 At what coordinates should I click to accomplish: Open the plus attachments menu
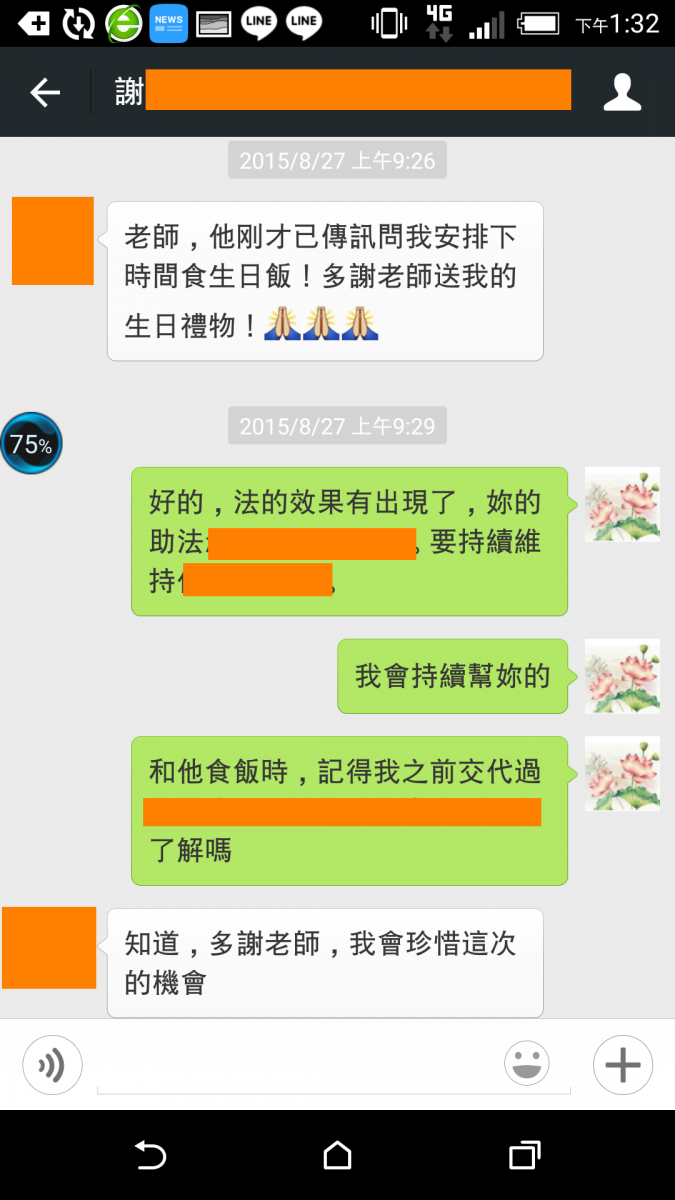(x=622, y=1065)
